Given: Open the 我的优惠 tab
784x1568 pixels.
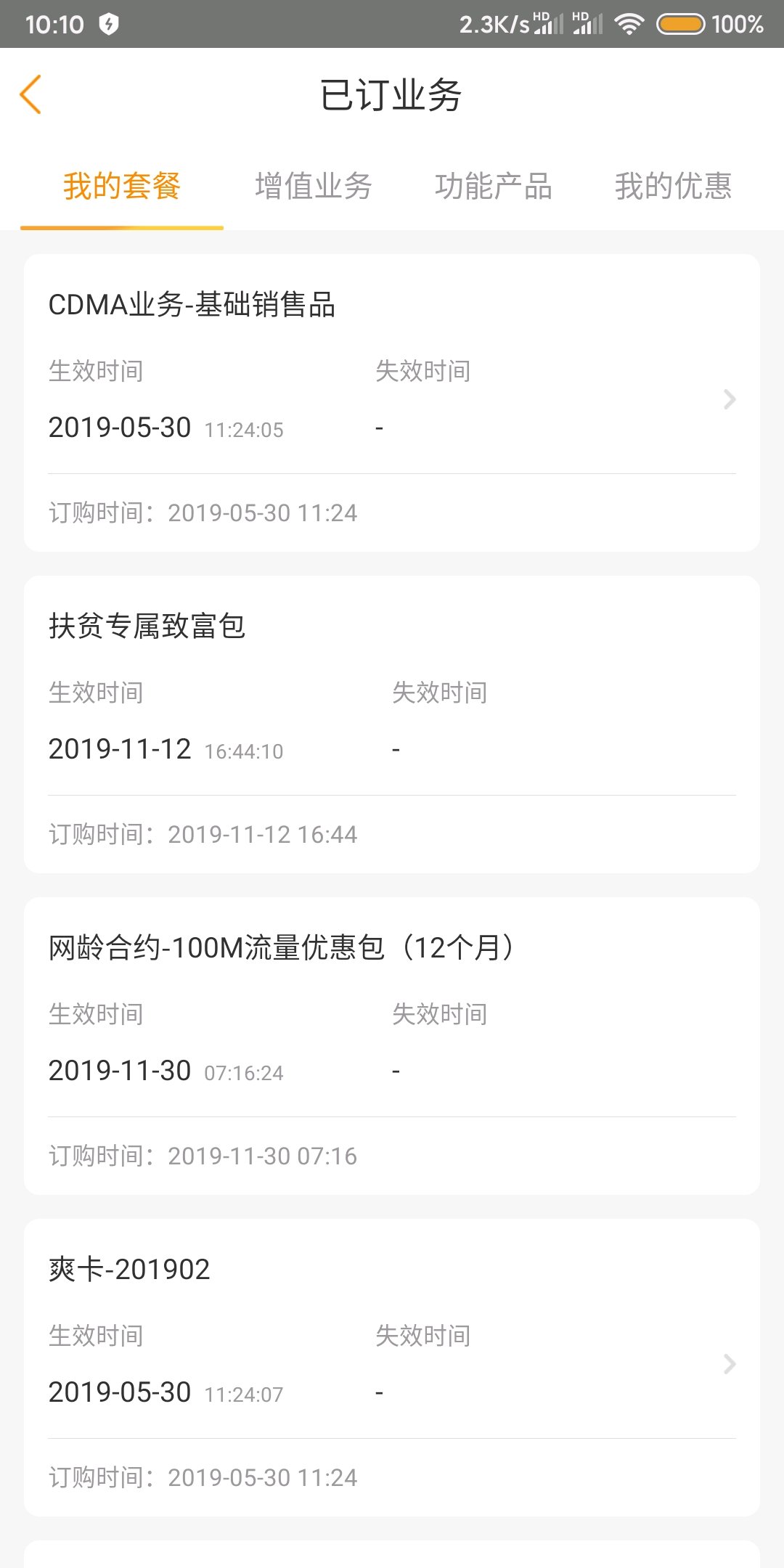Looking at the screenshot, I should 673,187.
